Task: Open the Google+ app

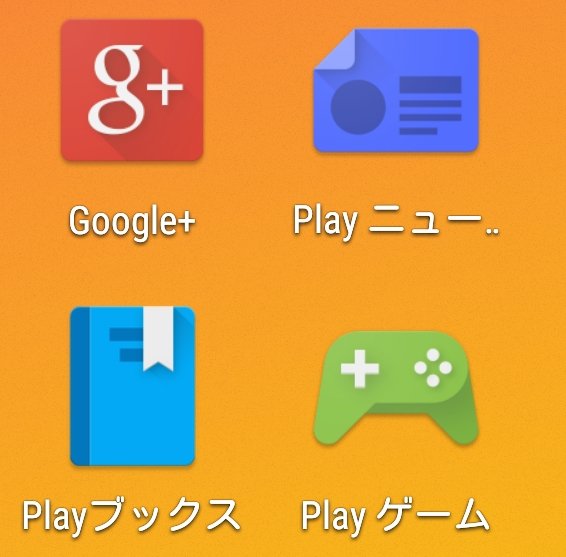Action: click(132, 90)
